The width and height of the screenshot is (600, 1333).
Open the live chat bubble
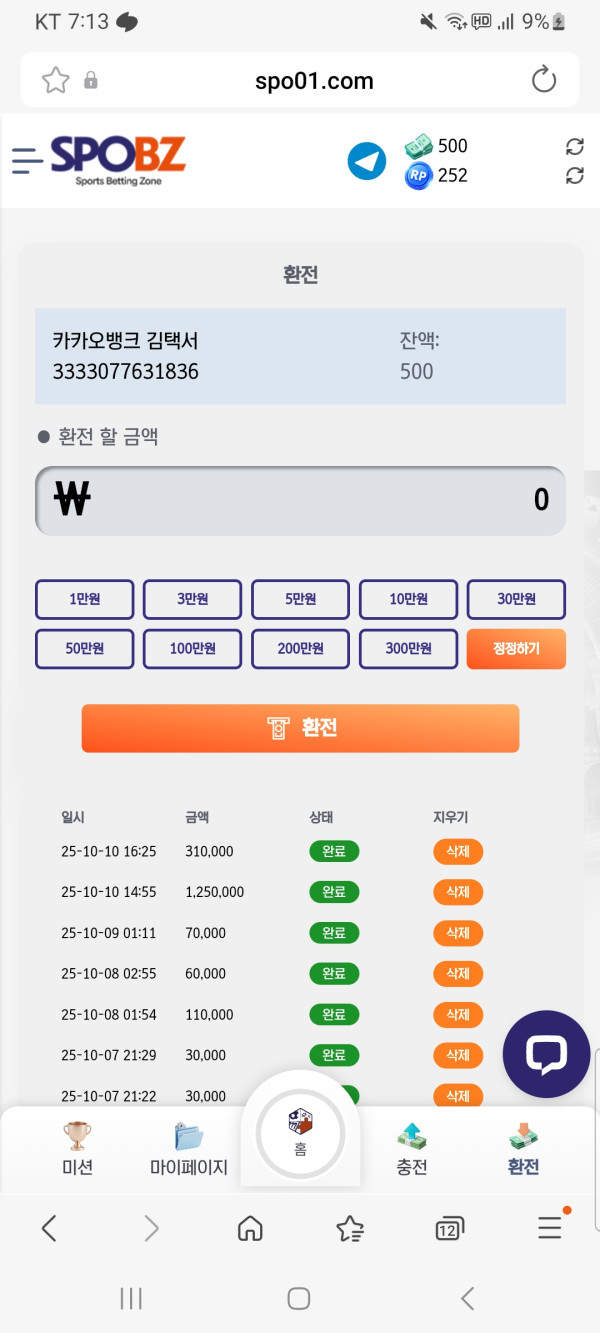546,1054
